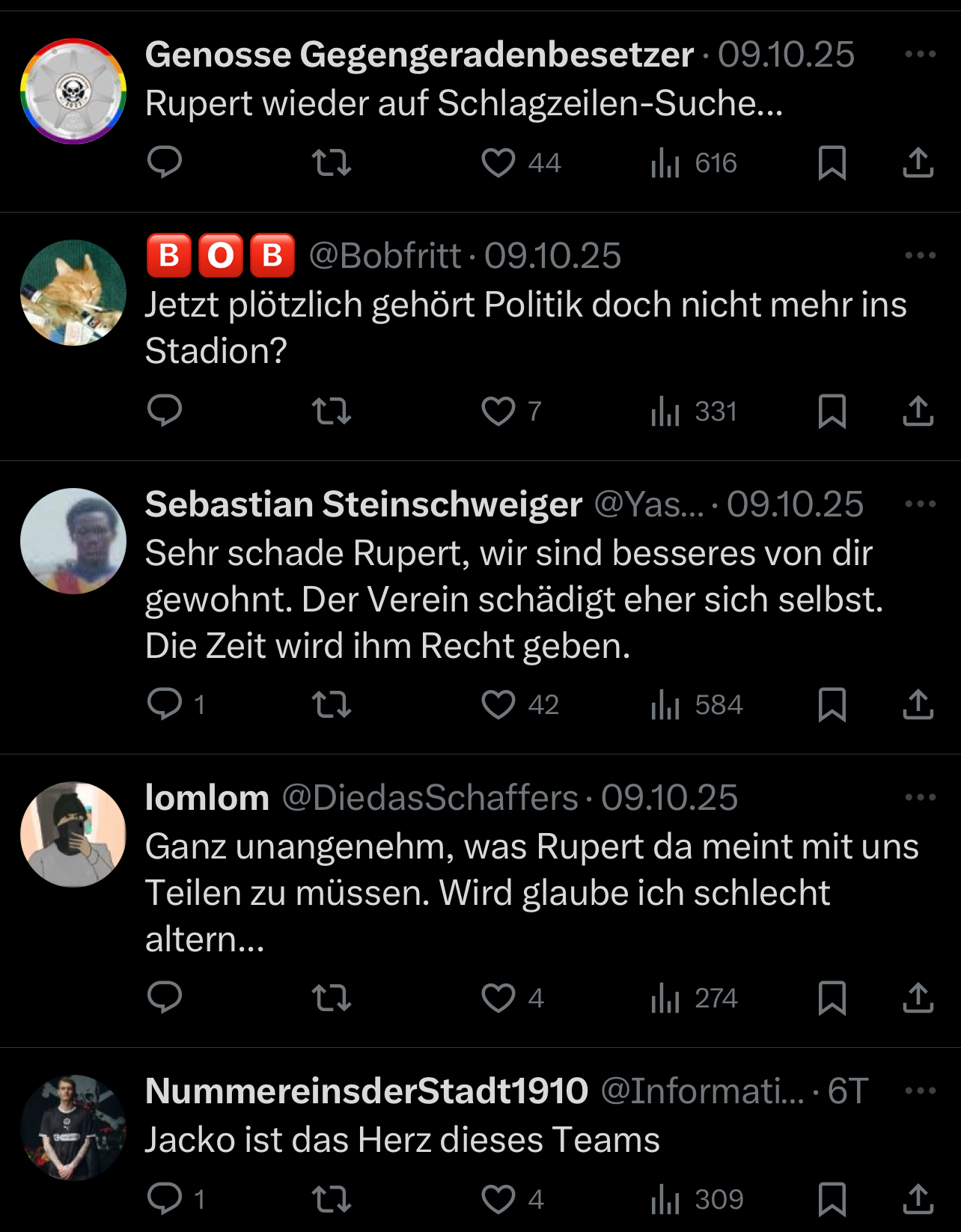The height and width of the screenshot is (1232, 961).
Task: Like the Jacko post by NummereinsderStadt1910
Action: pos(498,1199)
